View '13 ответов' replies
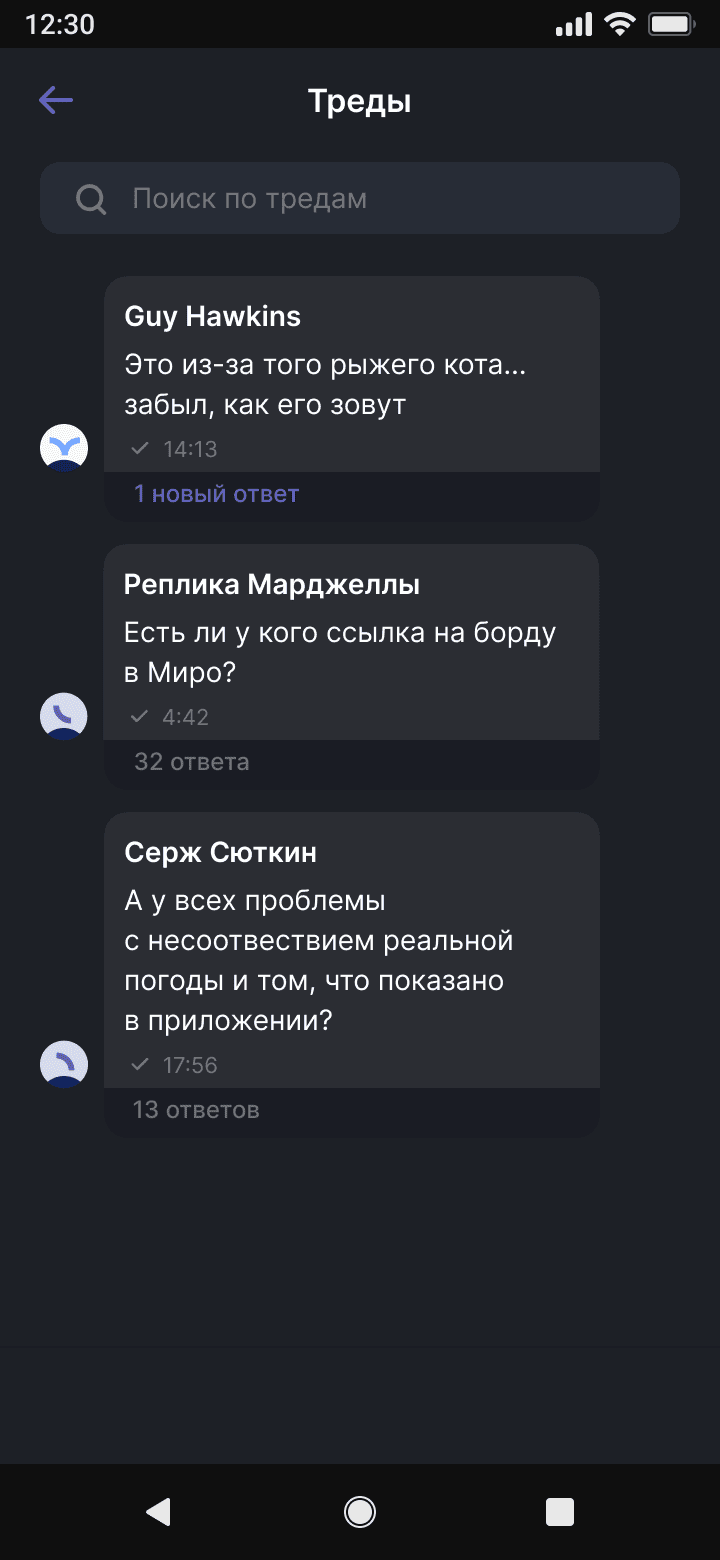The height and width of the screenshot is (1560, 720). pos(196,1110)
